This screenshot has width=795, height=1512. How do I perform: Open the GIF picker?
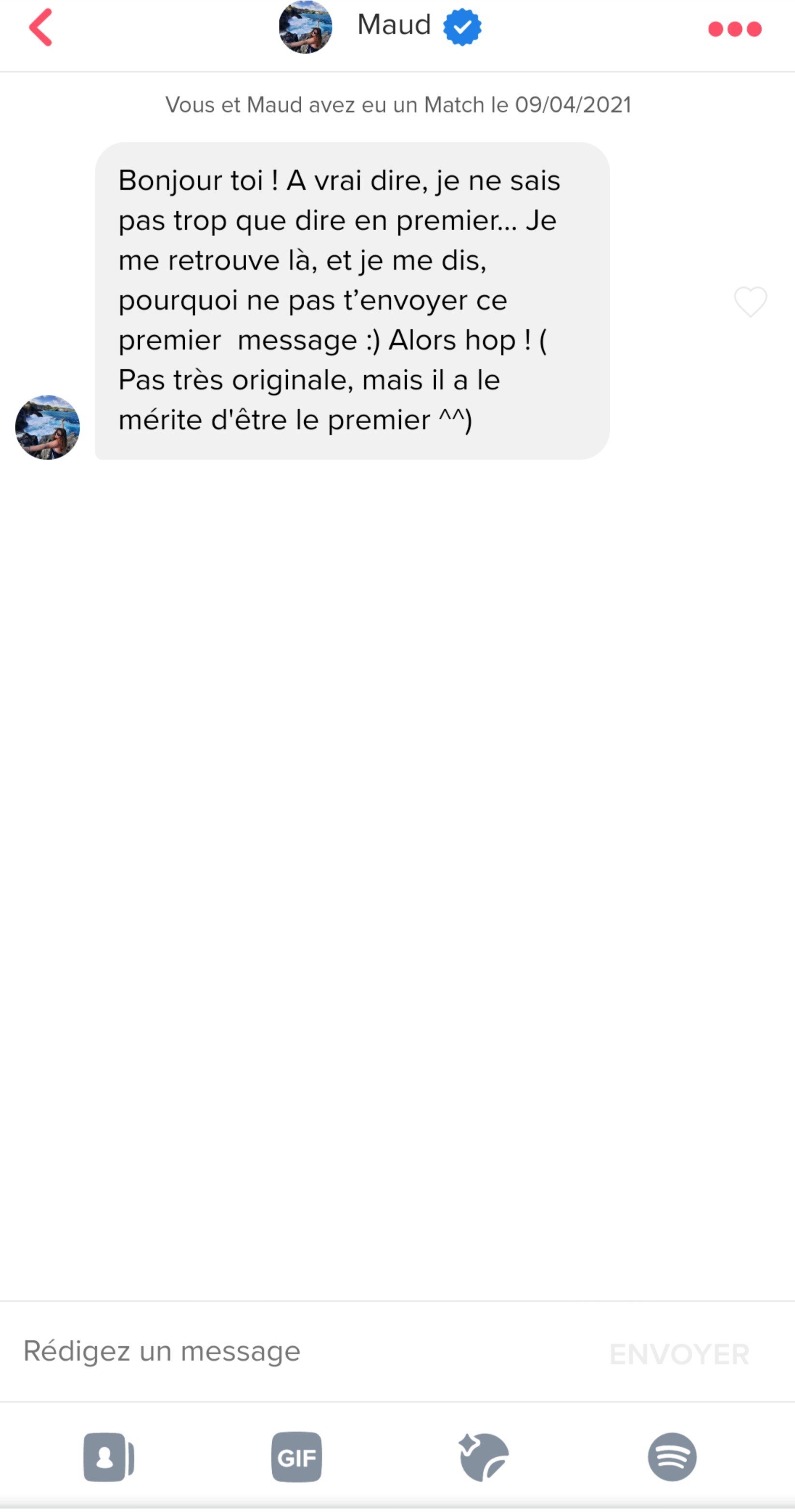point(296,1457)
